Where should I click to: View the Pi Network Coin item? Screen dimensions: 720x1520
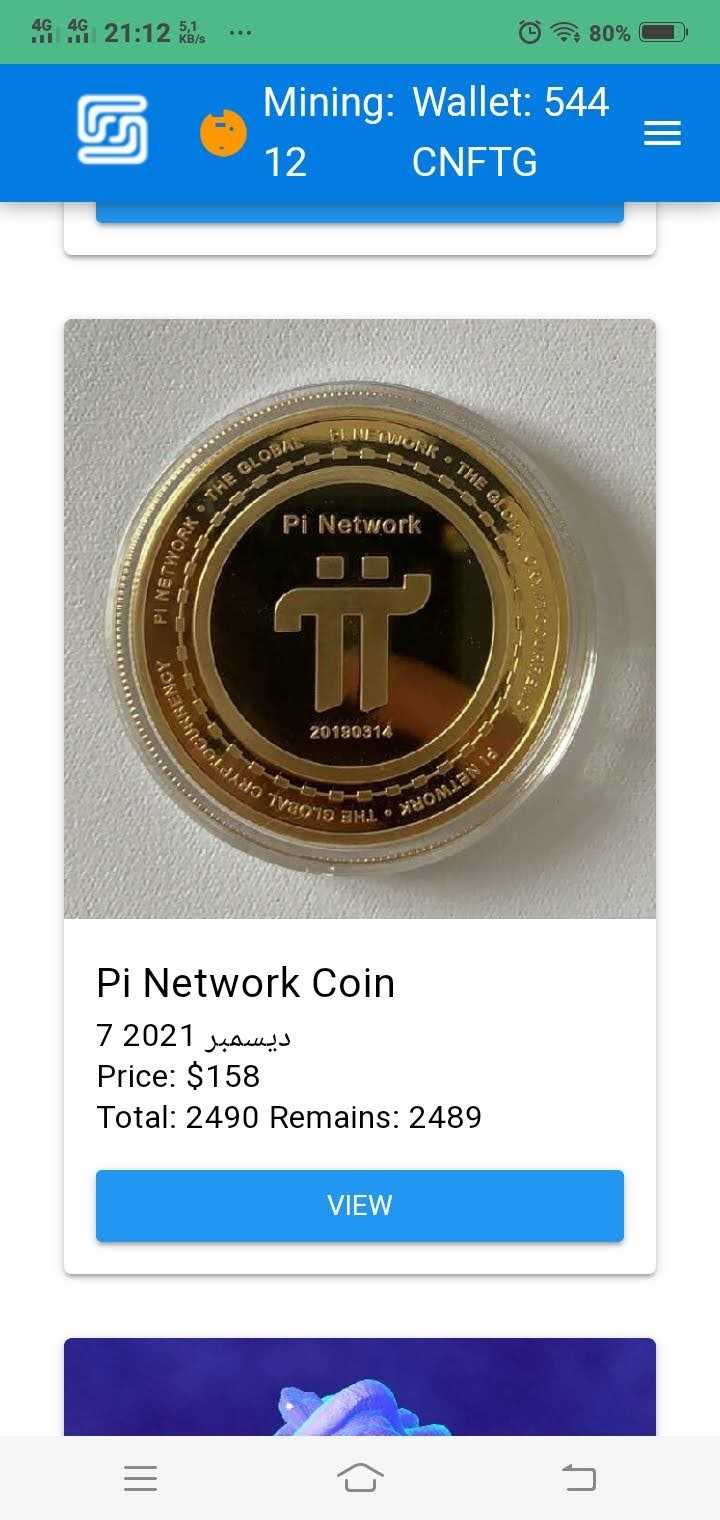pos(359,1205)
